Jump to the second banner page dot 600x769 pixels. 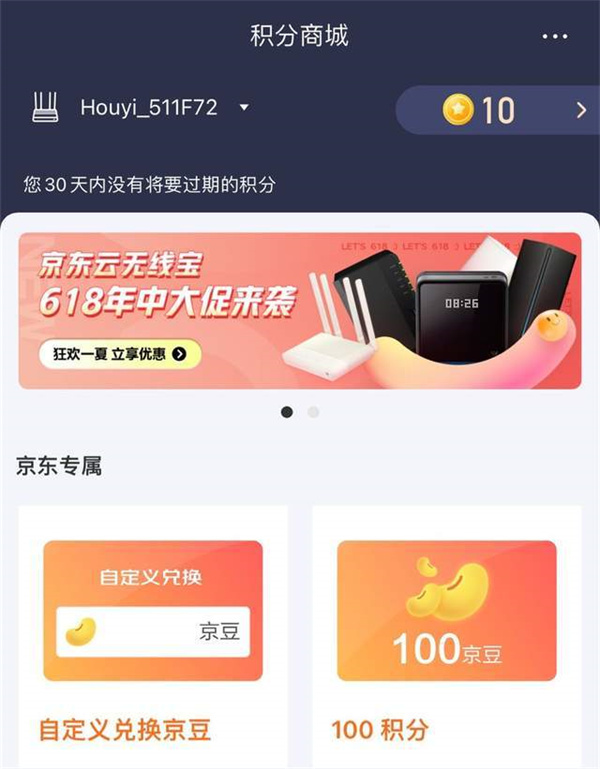313,412
